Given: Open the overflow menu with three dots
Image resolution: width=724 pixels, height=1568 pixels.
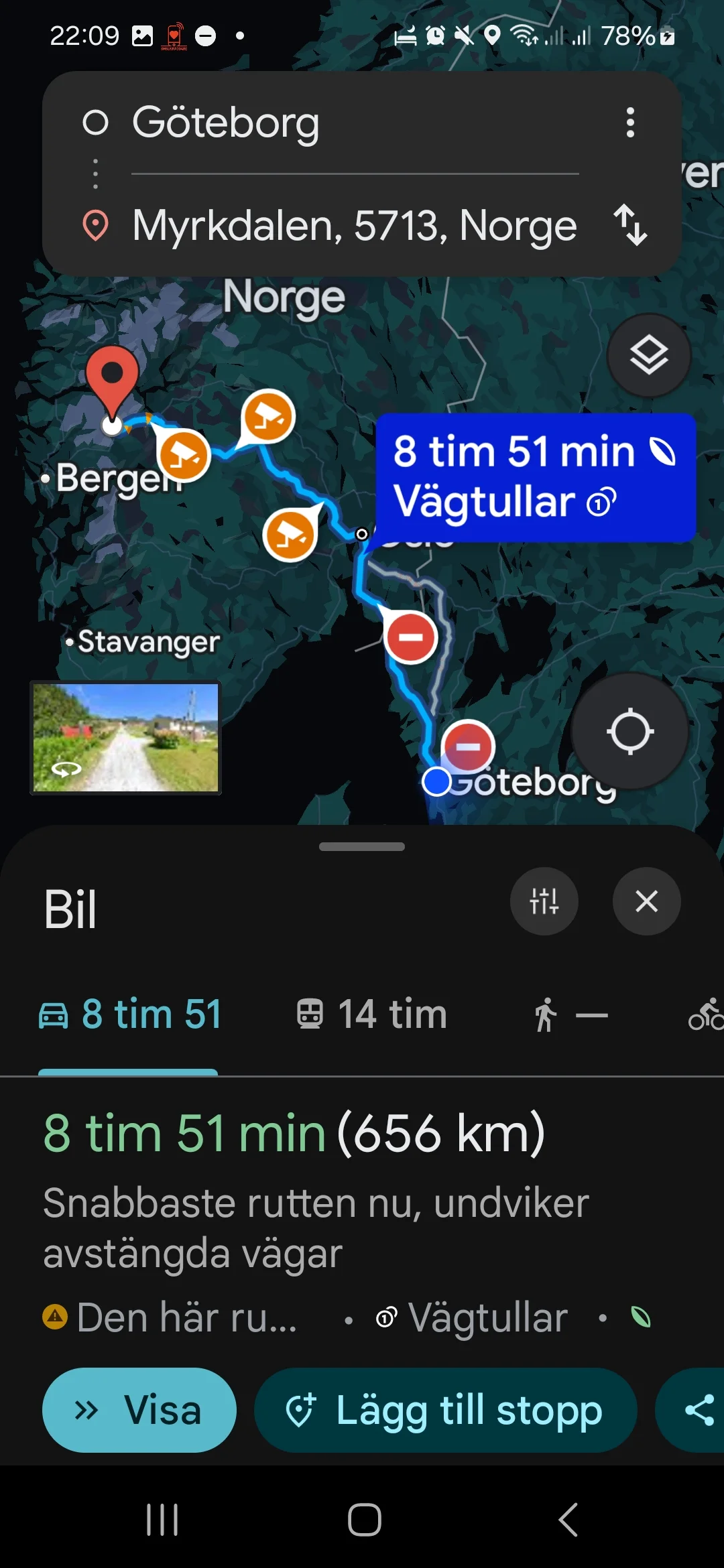Looking at the screenshot, I should pyautogui.click(x=629, y=123).
